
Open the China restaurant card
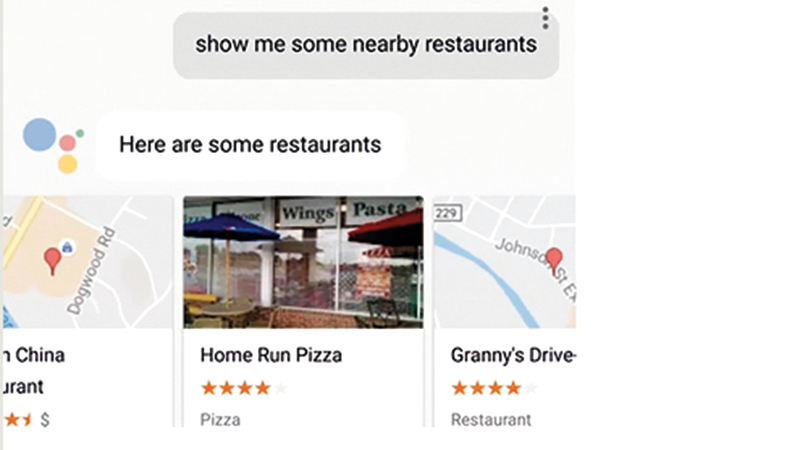[x=87, y=310]
